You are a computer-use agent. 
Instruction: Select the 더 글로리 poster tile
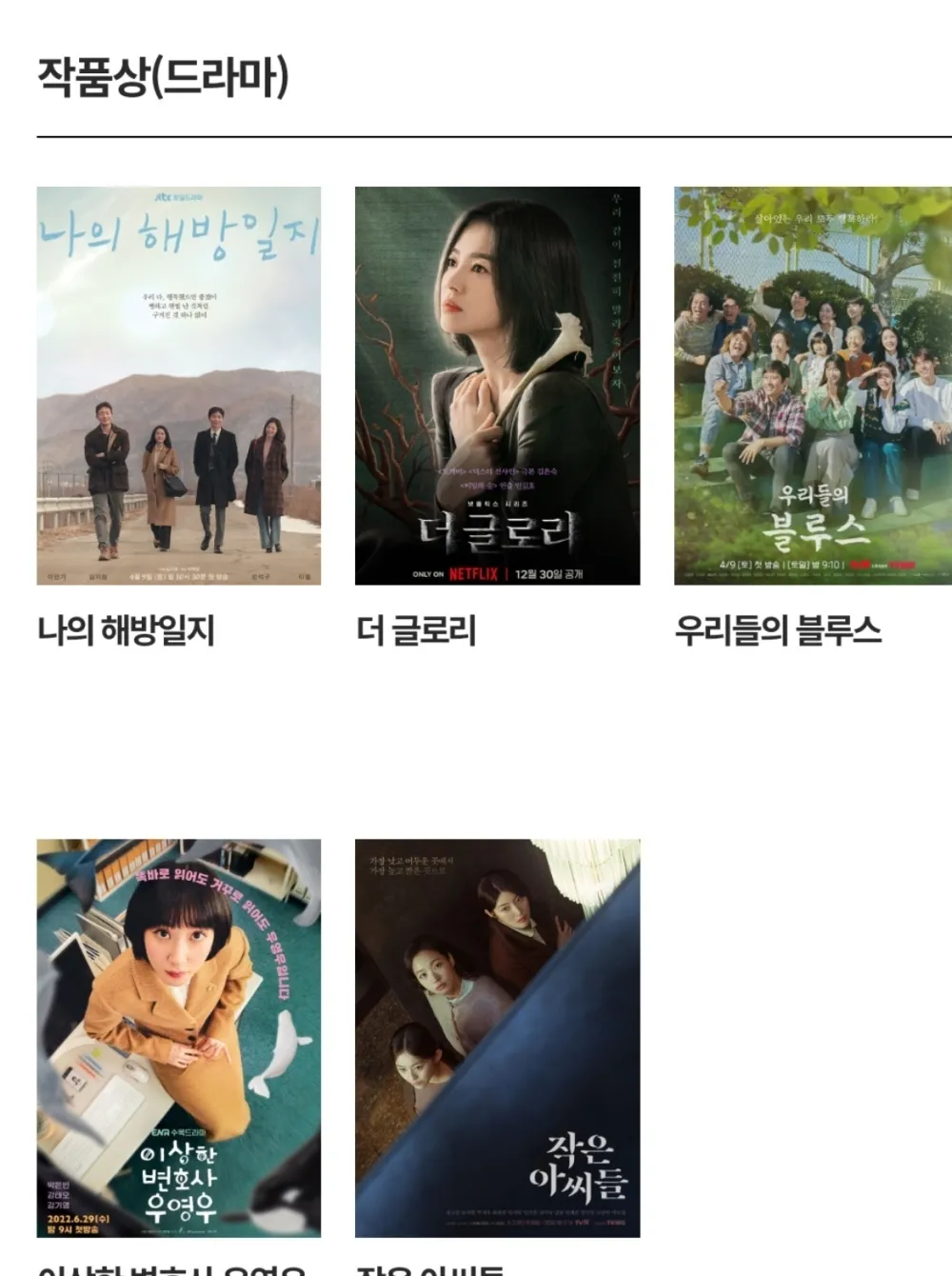tap(497, 386)
